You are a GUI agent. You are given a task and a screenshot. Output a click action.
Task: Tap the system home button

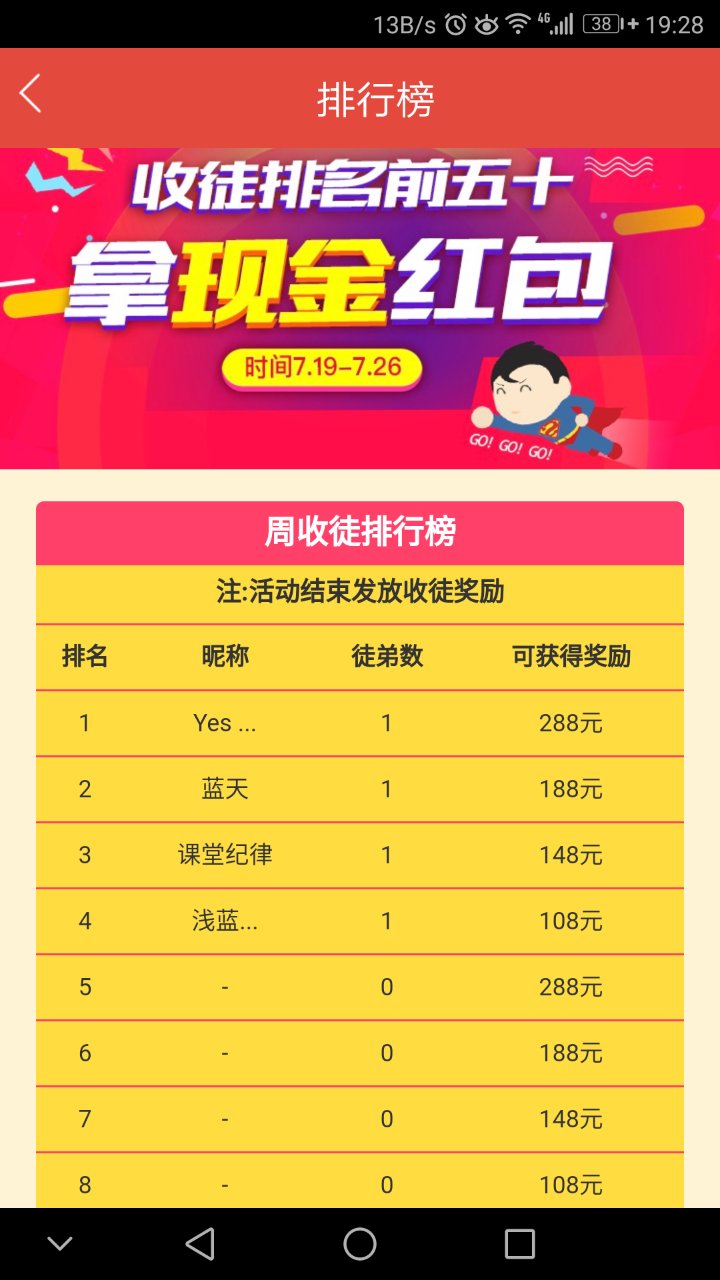[x=360, y=1244]
